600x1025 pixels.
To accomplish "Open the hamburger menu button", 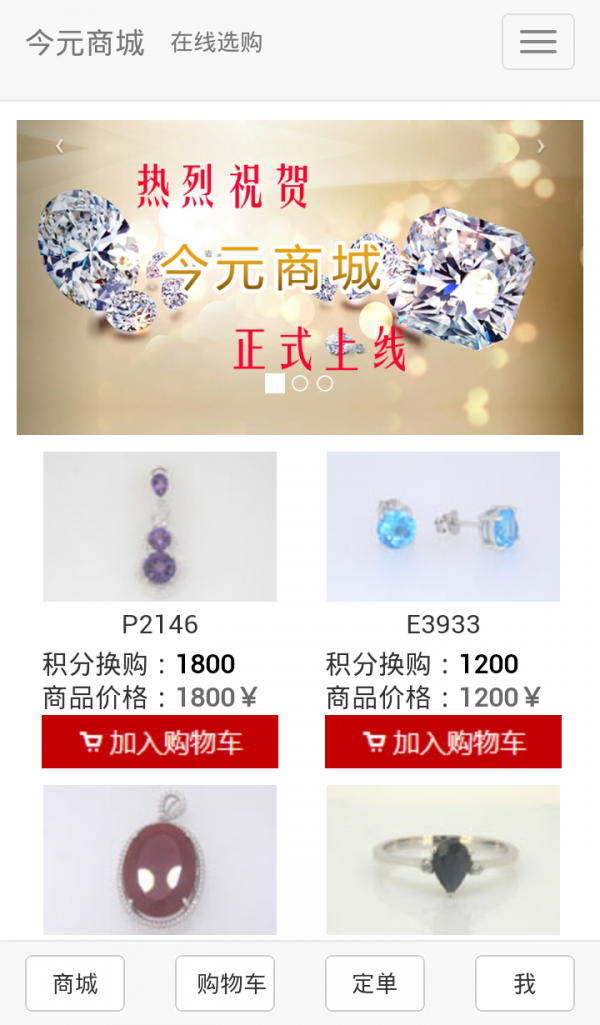I will [x=538, y=42].
